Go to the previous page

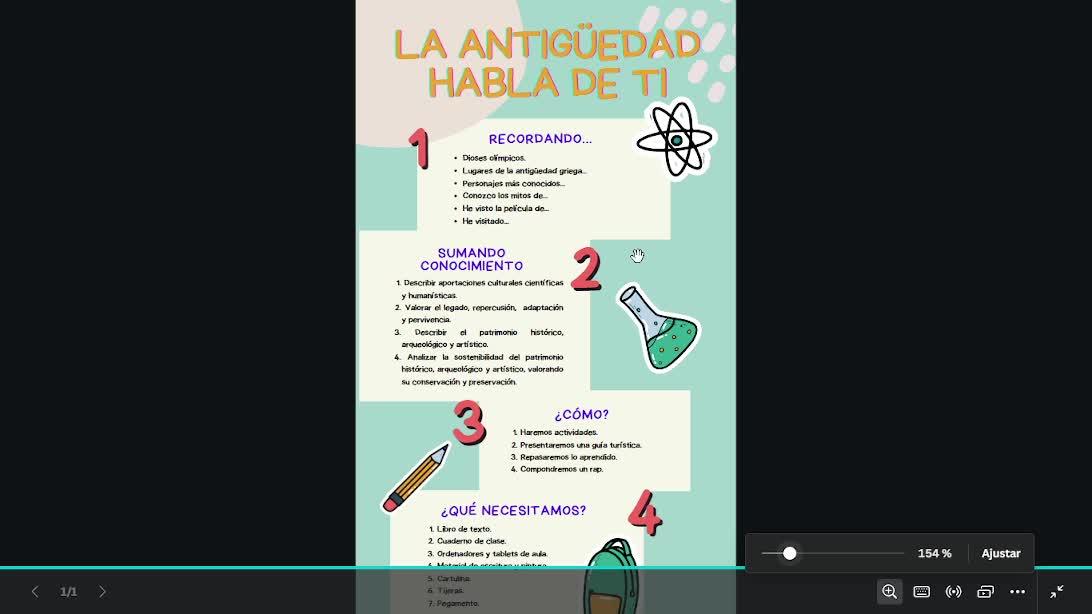pyautogui.click(x=35, y=592)
